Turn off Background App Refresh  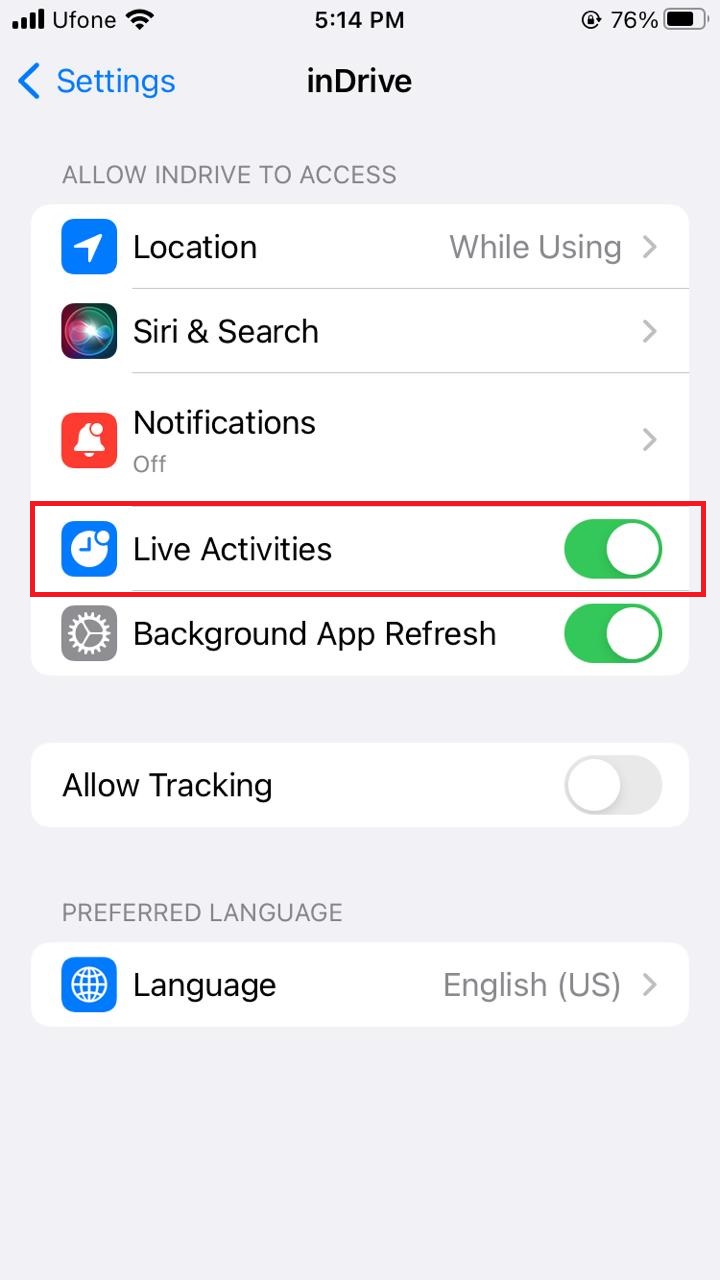click(x=612, y=634)
